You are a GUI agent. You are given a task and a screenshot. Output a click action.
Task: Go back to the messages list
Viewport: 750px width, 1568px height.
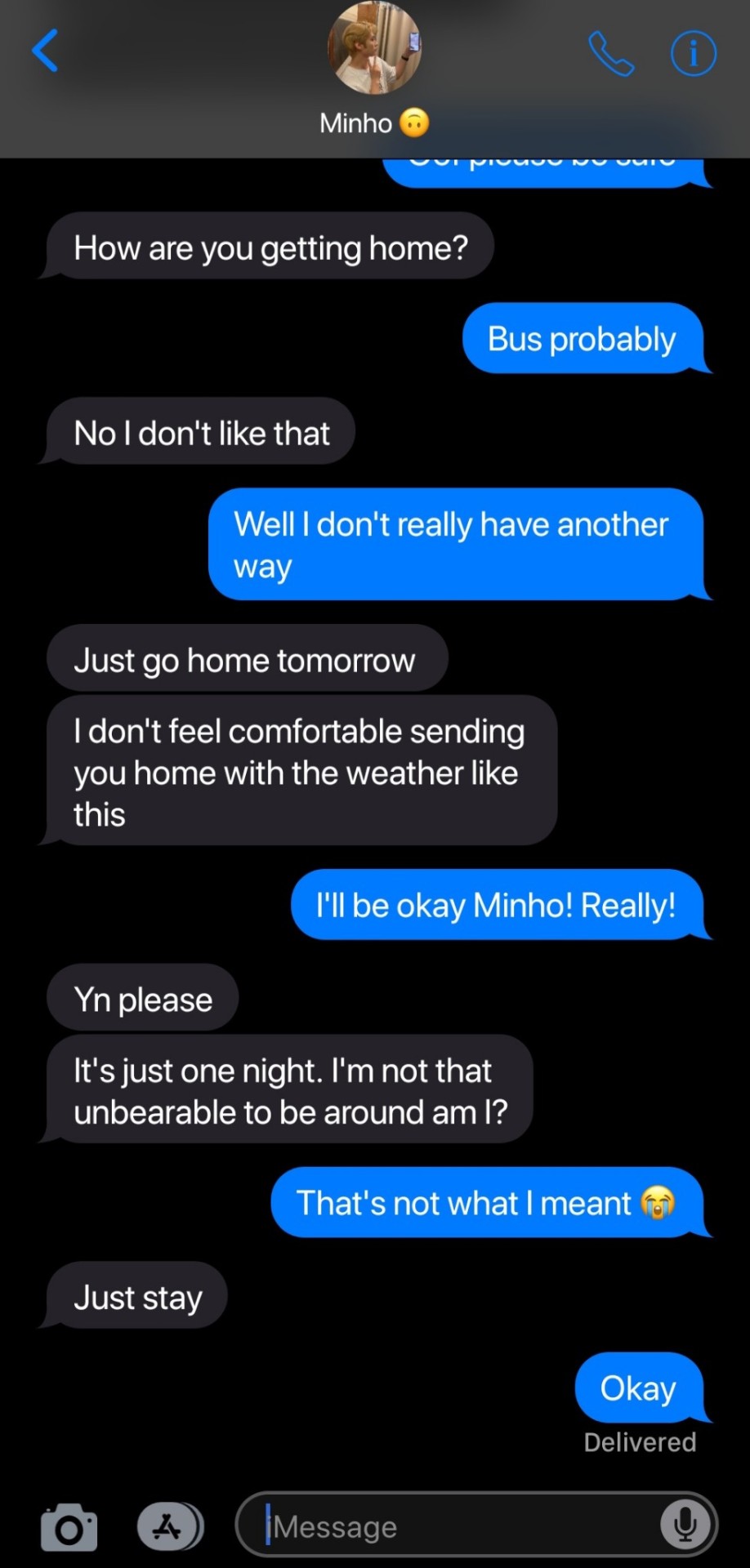[45, 51]
